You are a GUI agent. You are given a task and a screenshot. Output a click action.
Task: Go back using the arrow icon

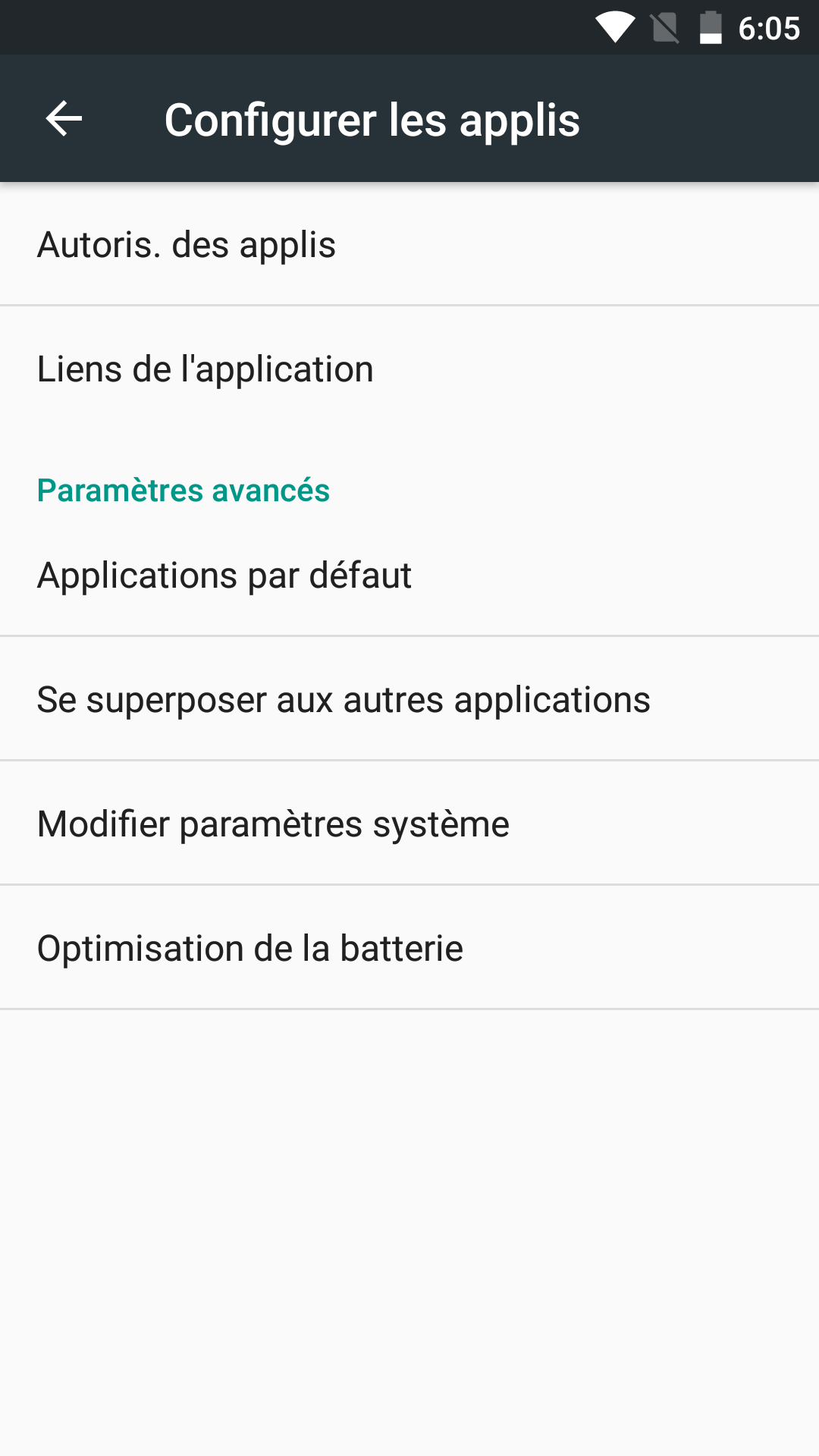64,119
